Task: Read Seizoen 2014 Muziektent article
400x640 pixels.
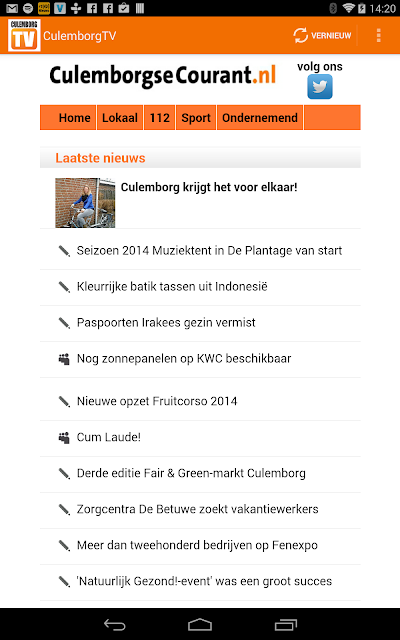Action: click(x=200, y=250)
